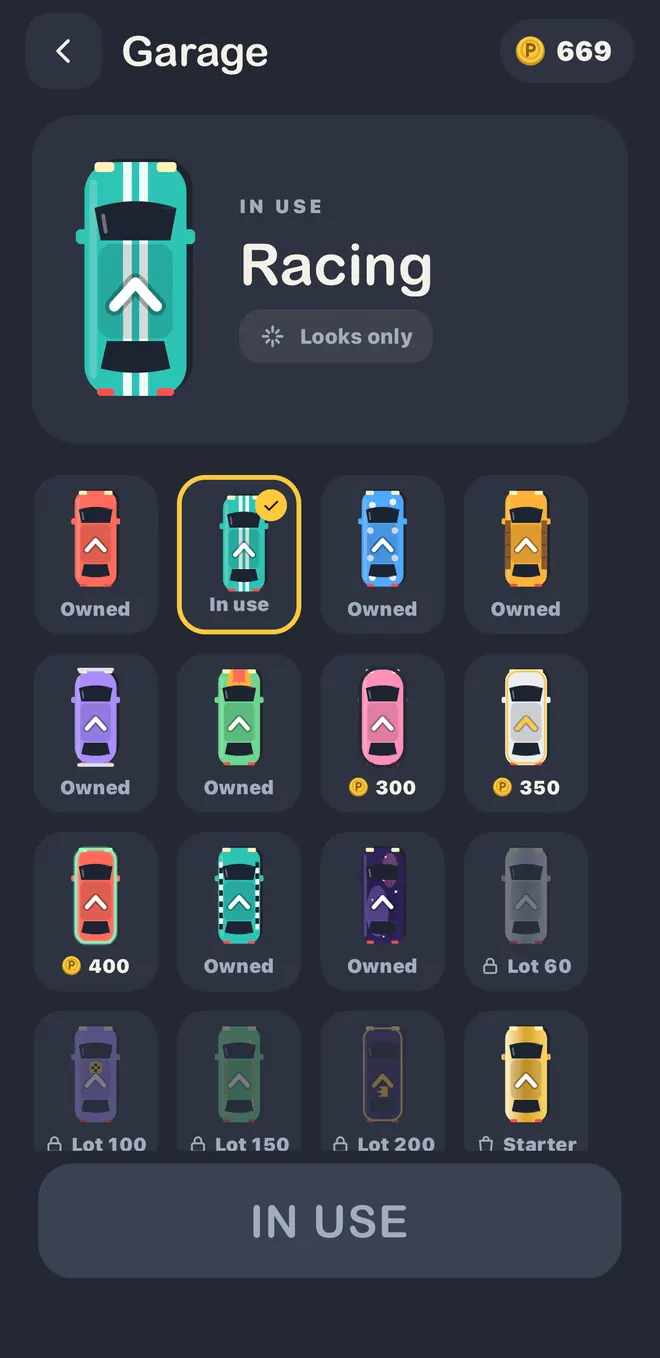This screenshot has height=1358, width=660.
Task: Open the gold Starter car tile
Action: [526, 1082]
